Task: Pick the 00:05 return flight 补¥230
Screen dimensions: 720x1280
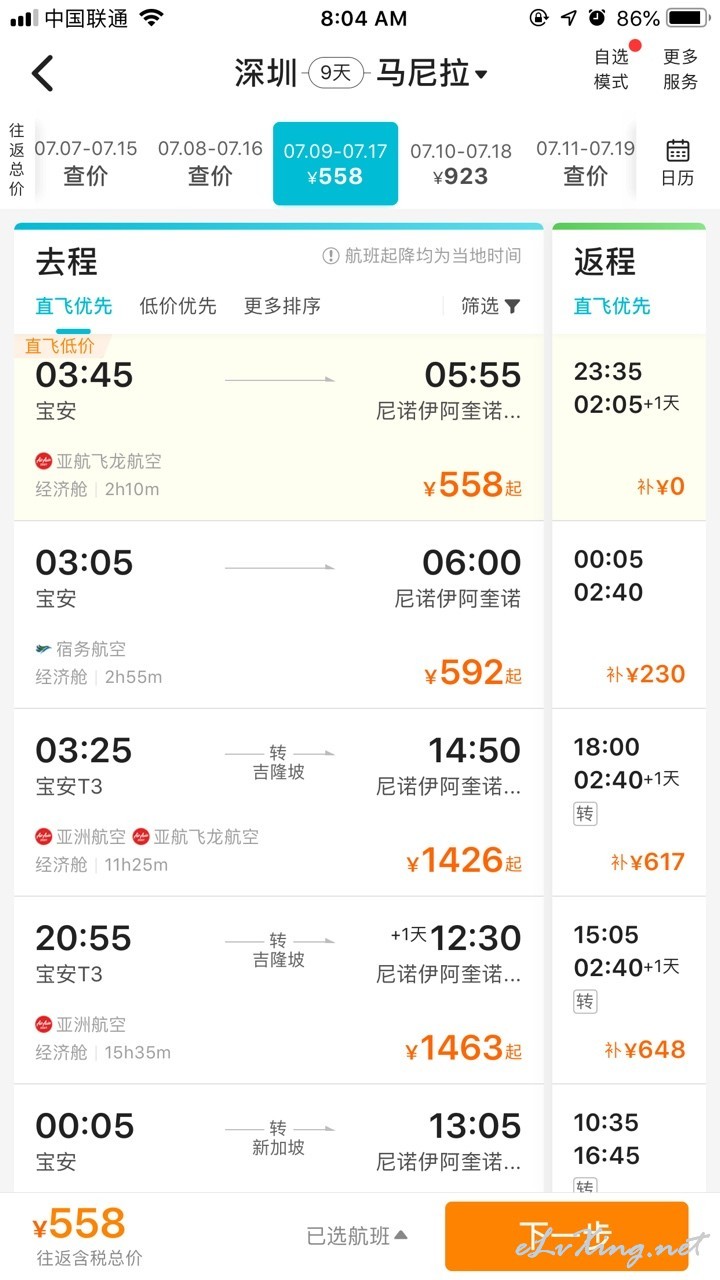Action: coord(629,615)
